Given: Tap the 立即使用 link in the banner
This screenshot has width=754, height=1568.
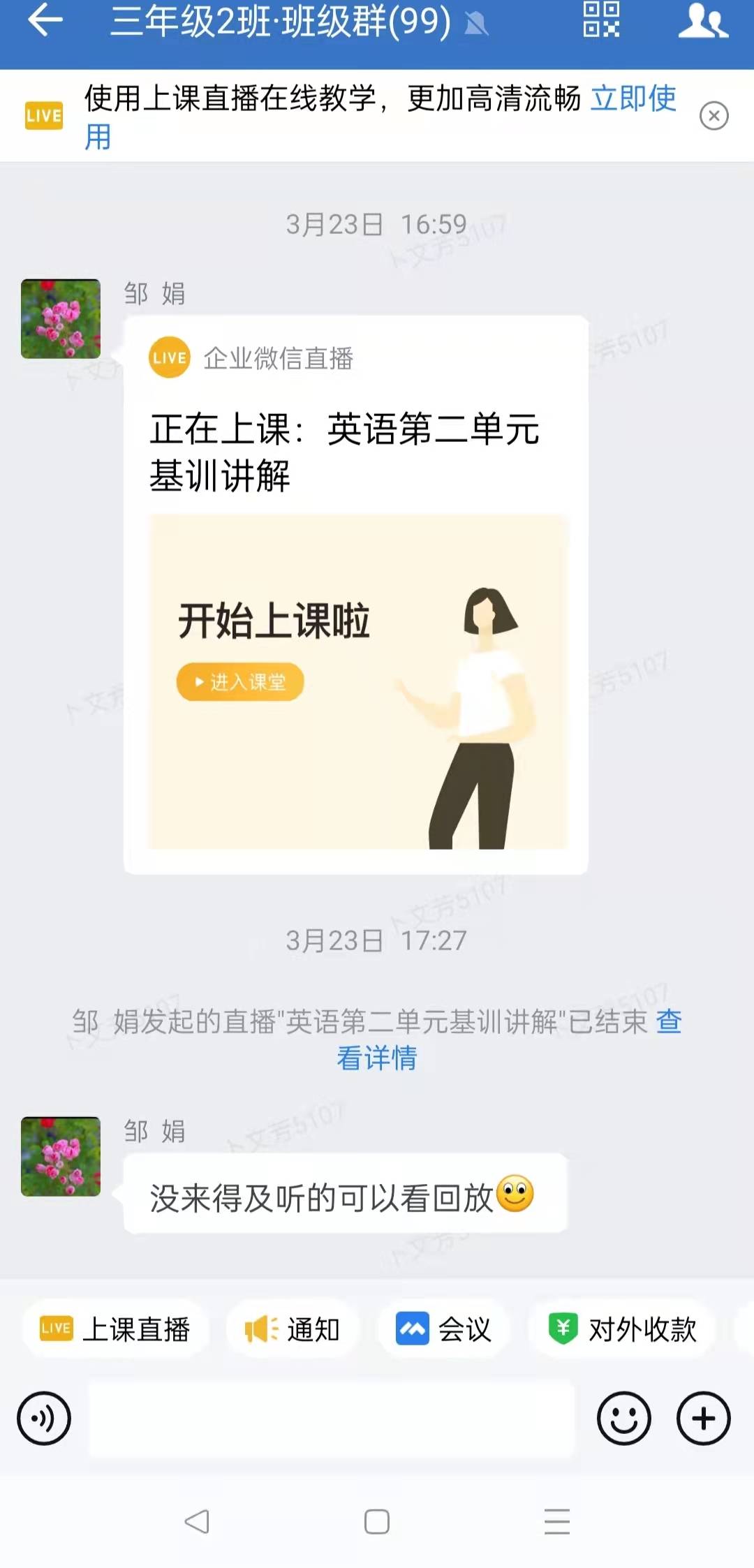Looking at the screenshot, I should (x=633, y=98).
